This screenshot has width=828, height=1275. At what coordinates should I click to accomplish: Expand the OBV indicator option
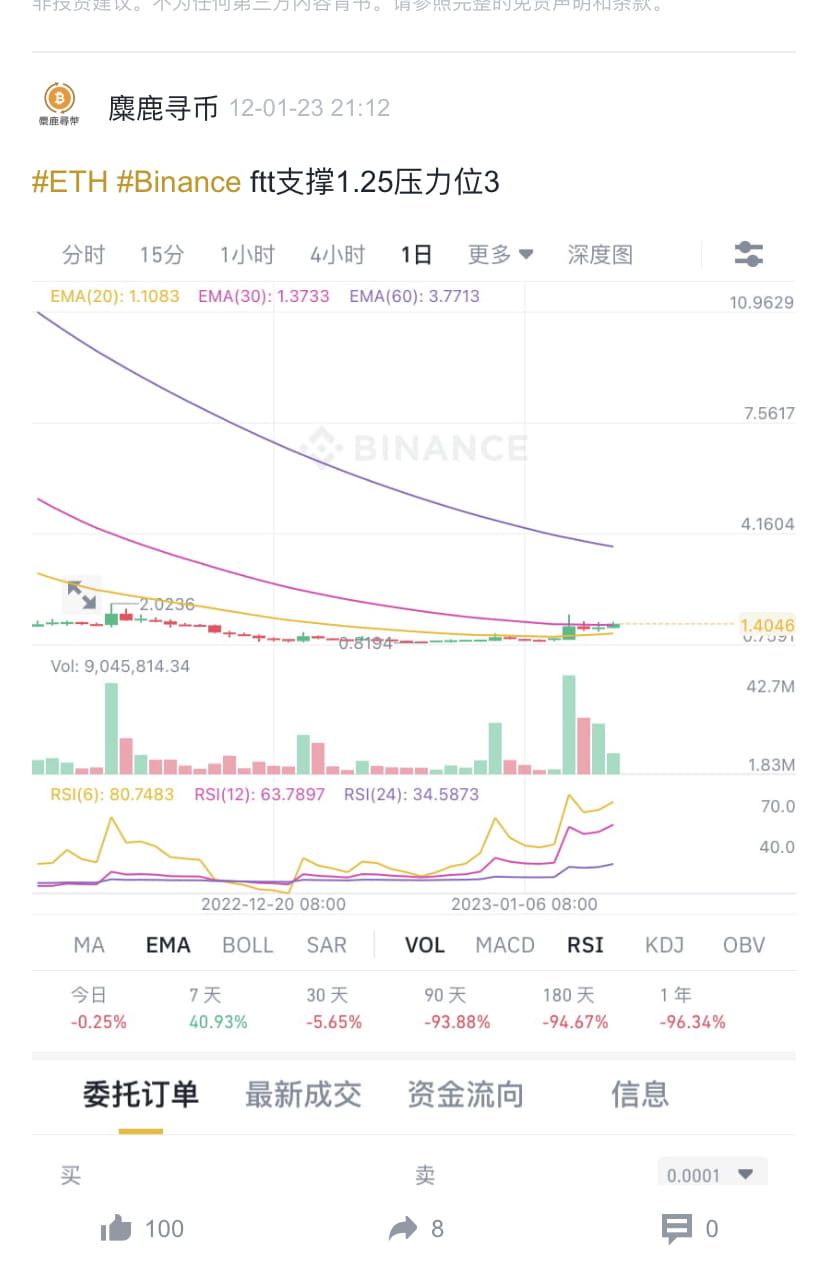(x=743, y=944)
